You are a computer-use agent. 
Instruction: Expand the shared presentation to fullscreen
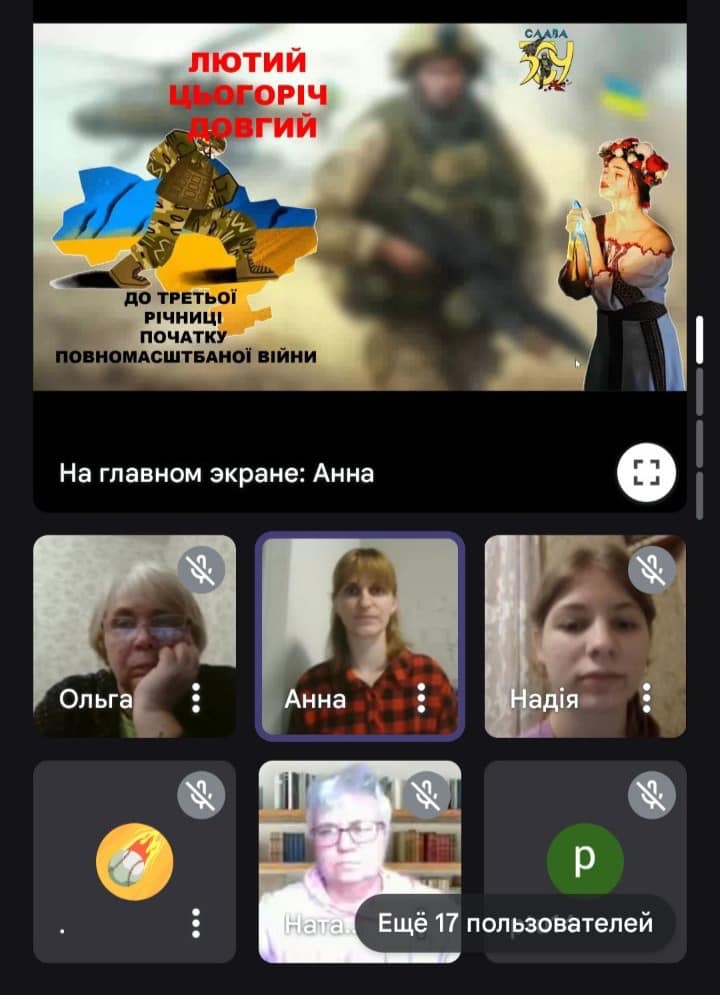(646, 471)
